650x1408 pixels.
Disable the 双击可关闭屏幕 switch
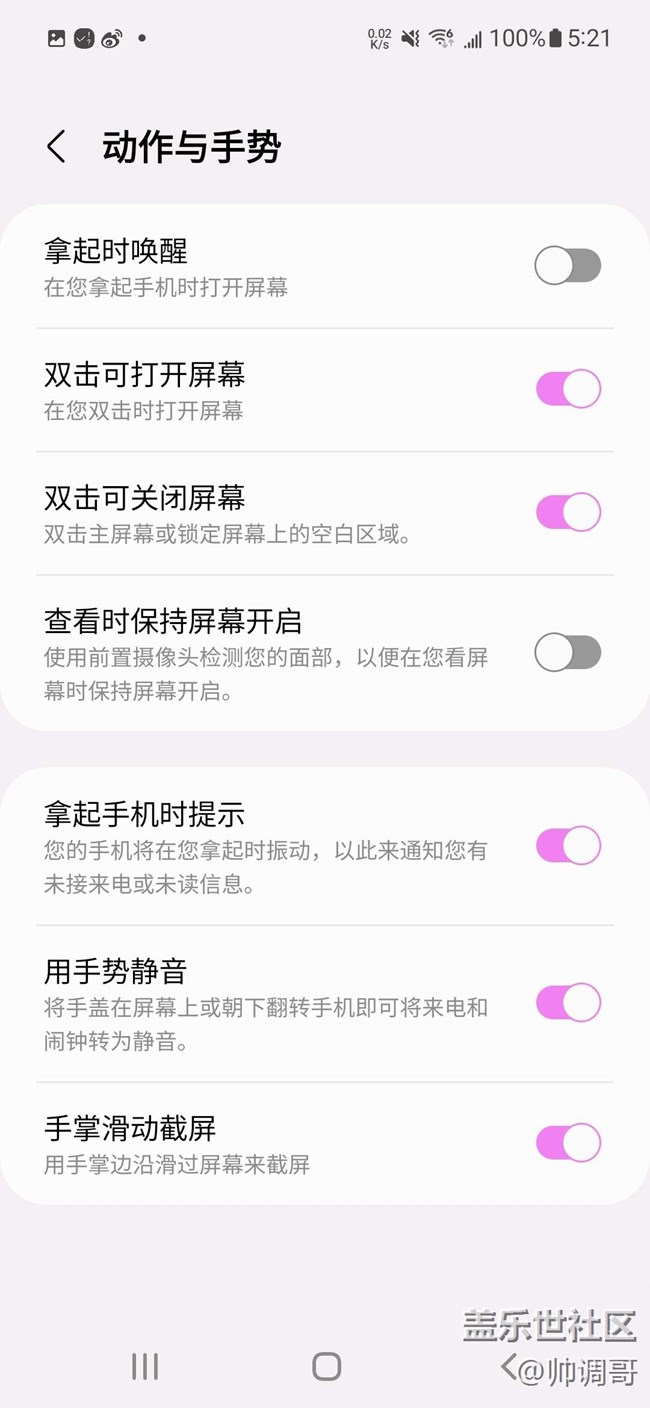(567, 512)
